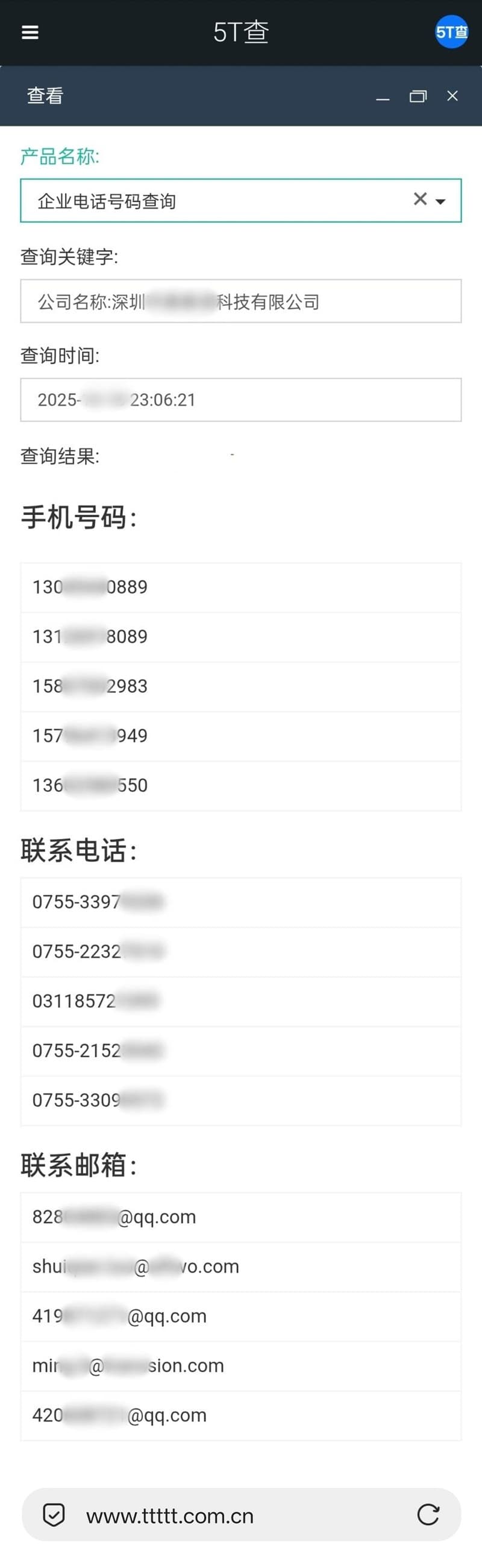This screenshot has height=1568, width=482.
Task: View site security shield info
Action: coord(54,1514)
